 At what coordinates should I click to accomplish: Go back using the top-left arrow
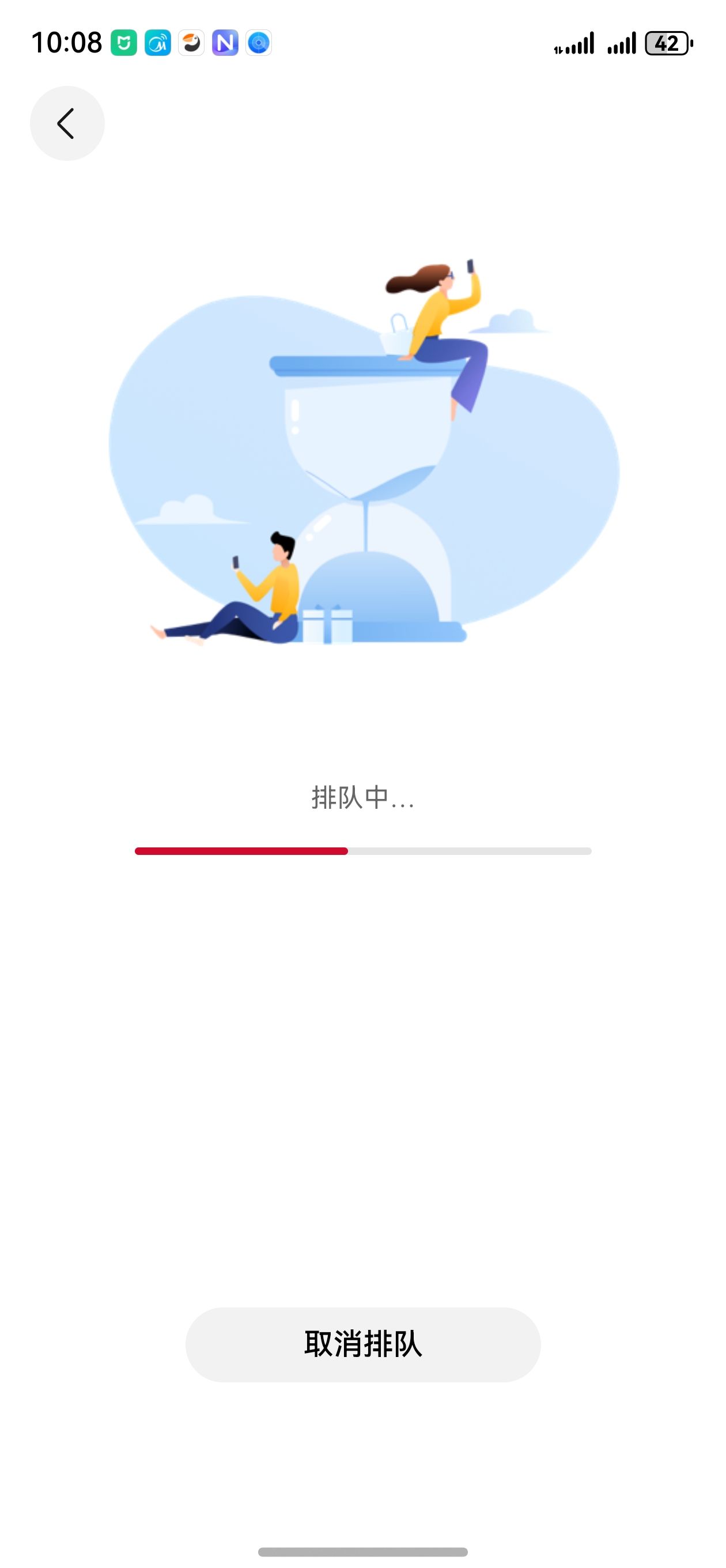pos(67,123)
